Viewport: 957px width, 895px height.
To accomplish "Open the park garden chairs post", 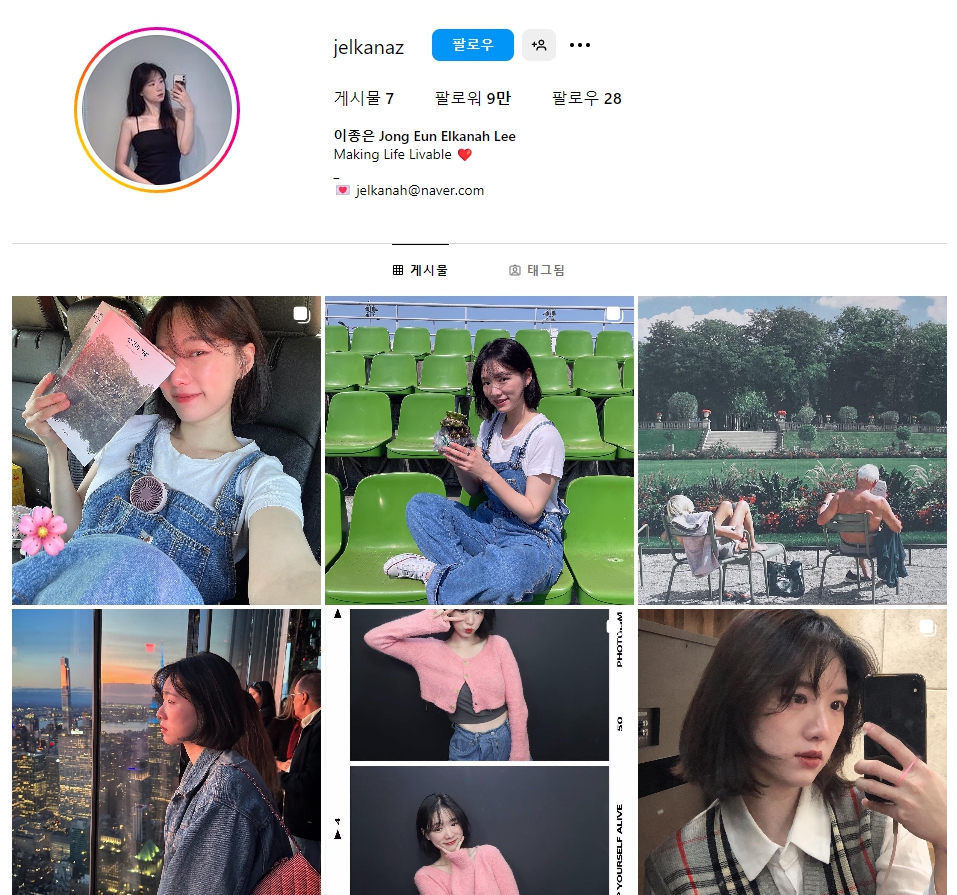I will coord(792,450).
